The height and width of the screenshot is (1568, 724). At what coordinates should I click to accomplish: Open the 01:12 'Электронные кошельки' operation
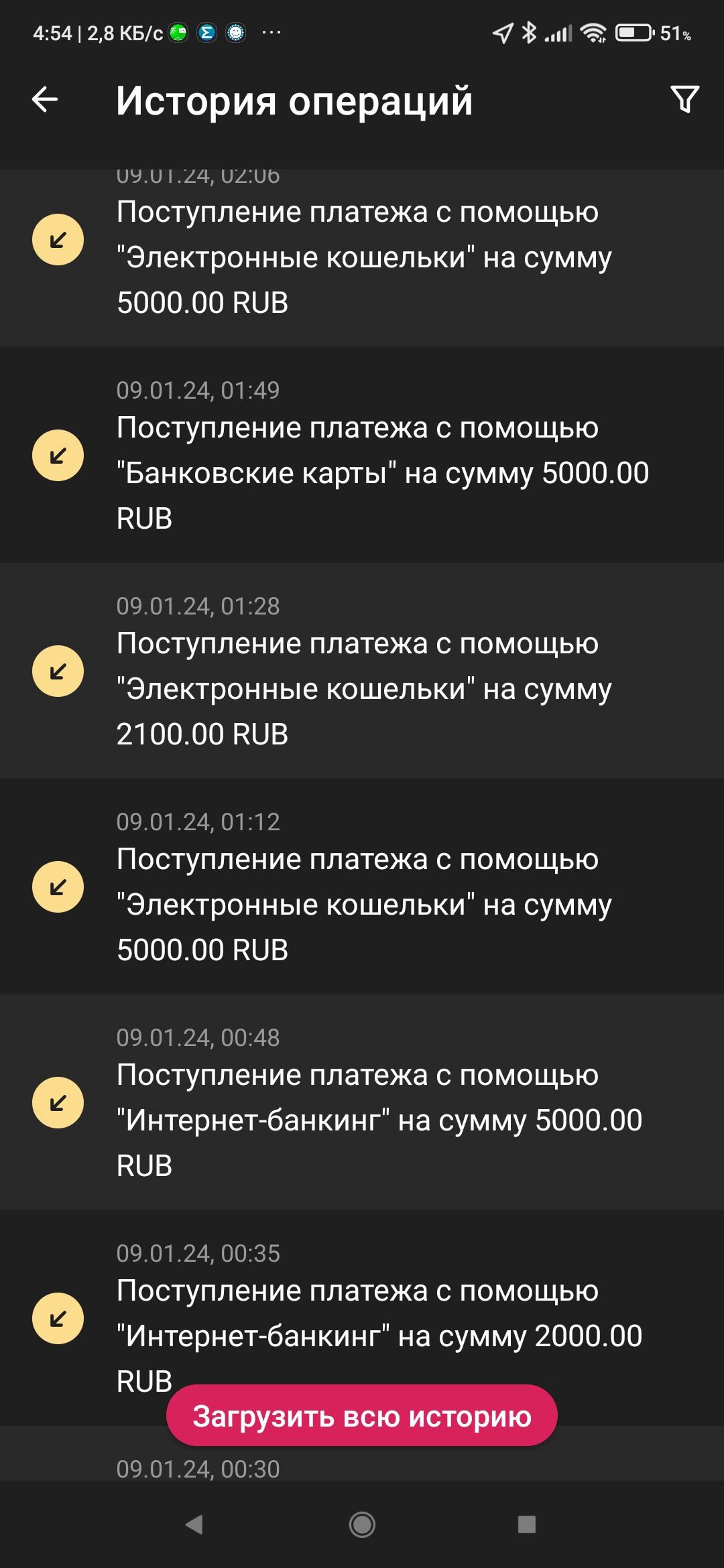[362, 887]
